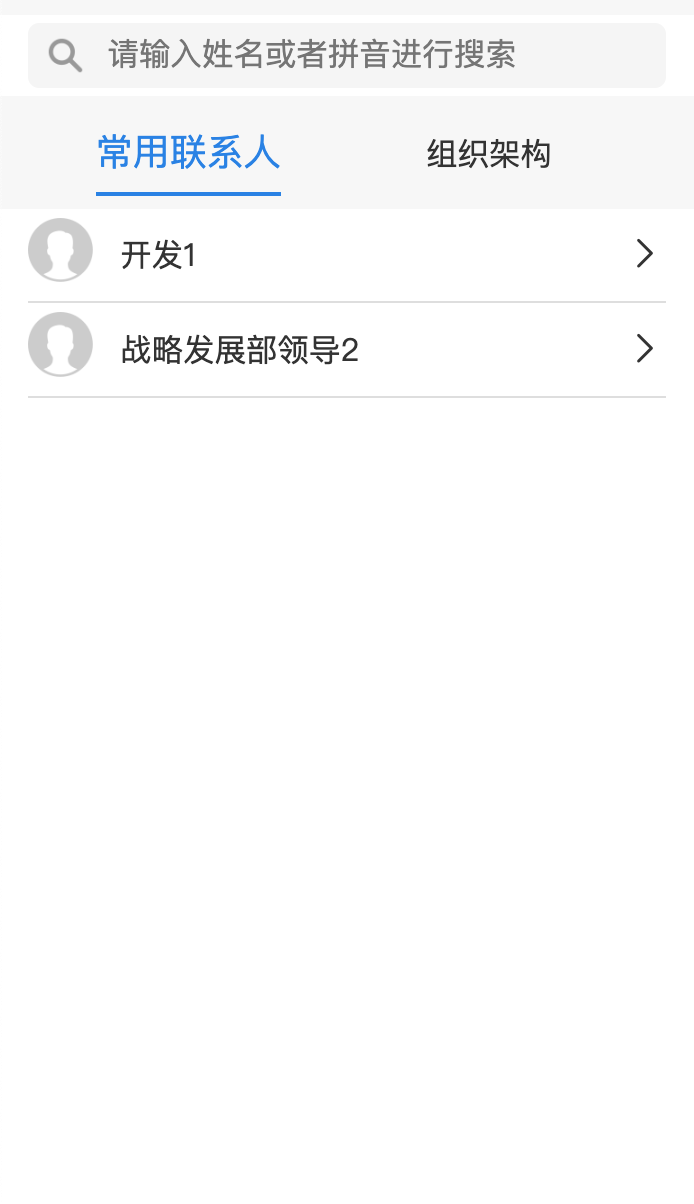Open the contact 战略发展部领导2
Screen dimensions: 694x1204
pos(346,350)
